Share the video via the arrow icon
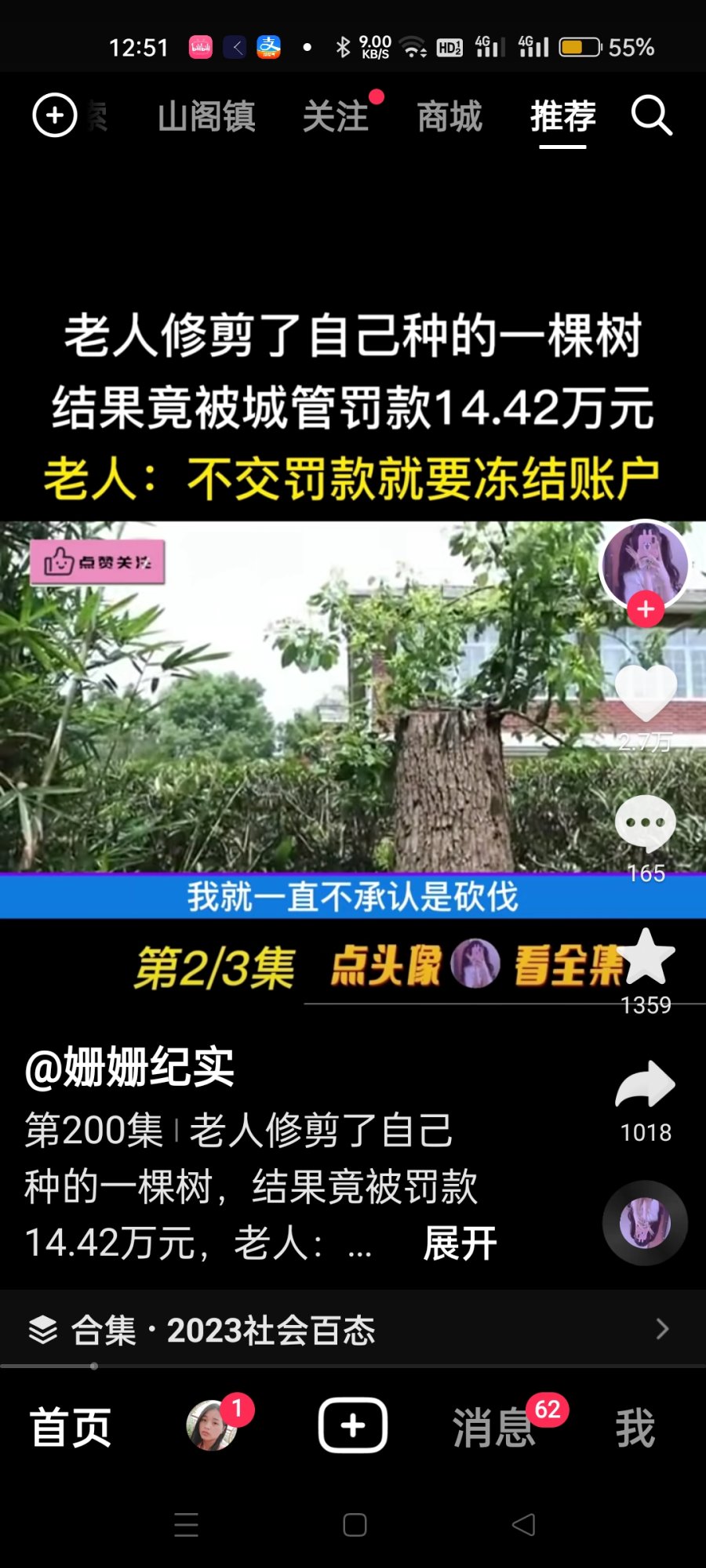Viewport: 706px width, 1568px height. tap(646, 1085)
